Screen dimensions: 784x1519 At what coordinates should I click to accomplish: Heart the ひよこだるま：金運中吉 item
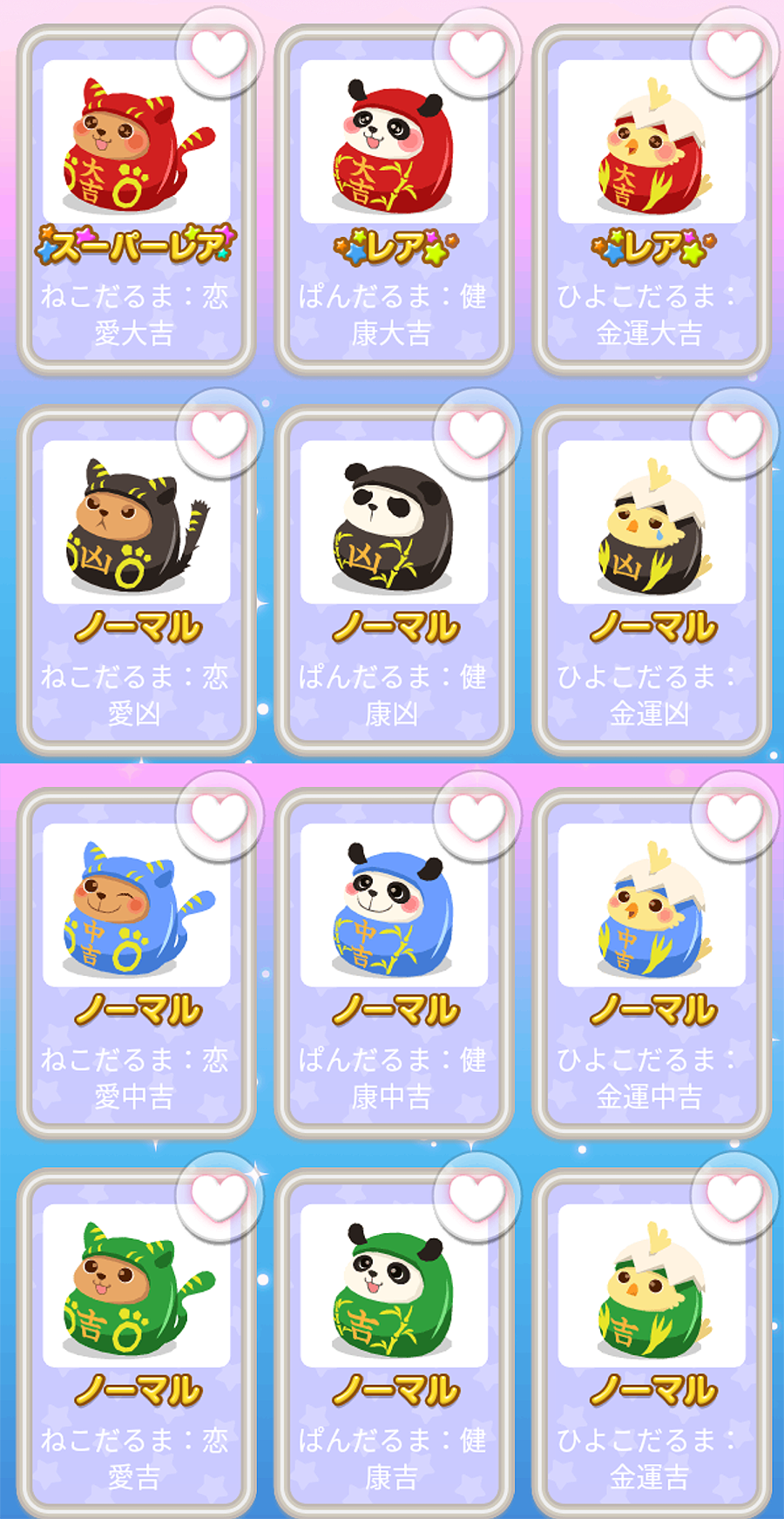(x=733, y=817)
